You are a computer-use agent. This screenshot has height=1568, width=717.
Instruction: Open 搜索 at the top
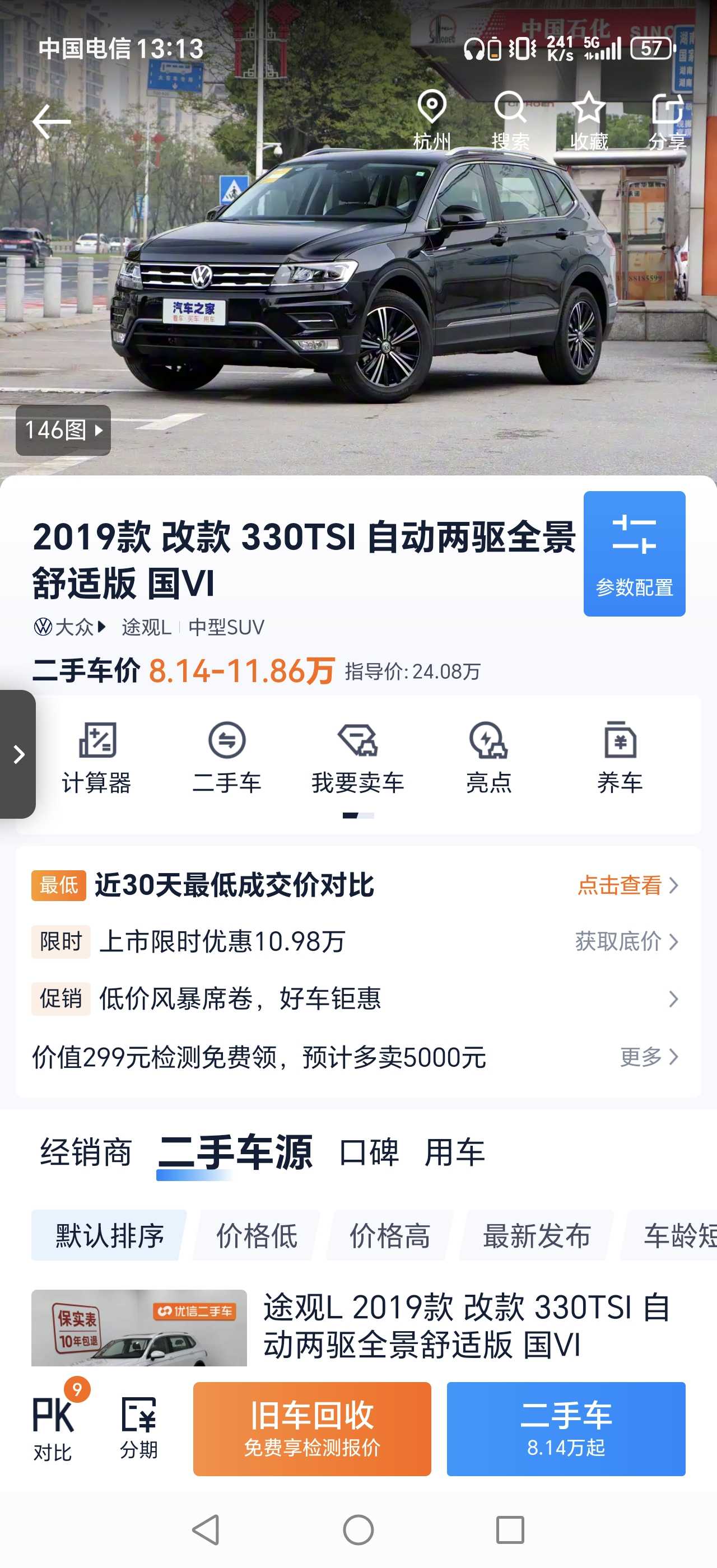tap(510, 120)
